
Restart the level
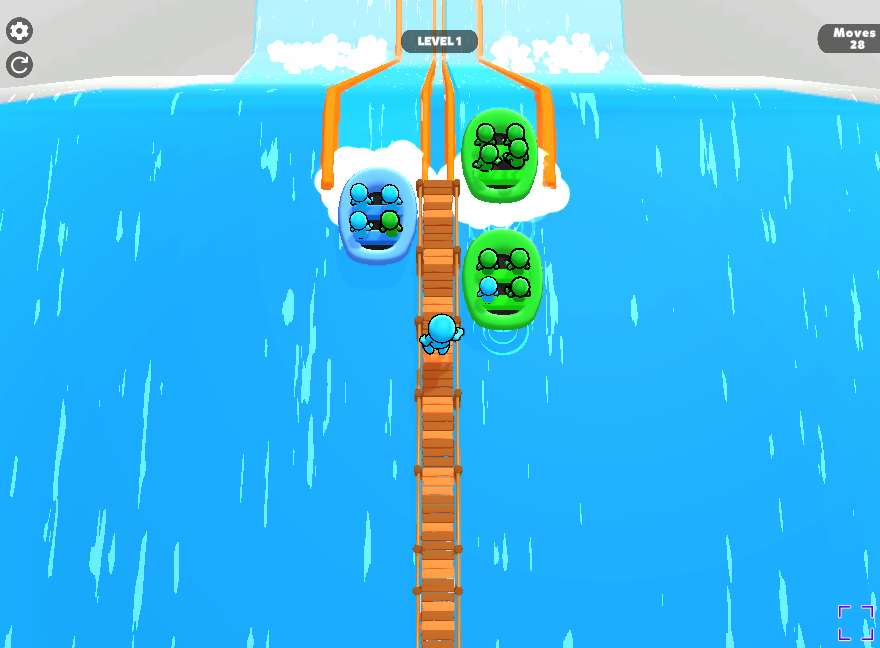[19, 65]
